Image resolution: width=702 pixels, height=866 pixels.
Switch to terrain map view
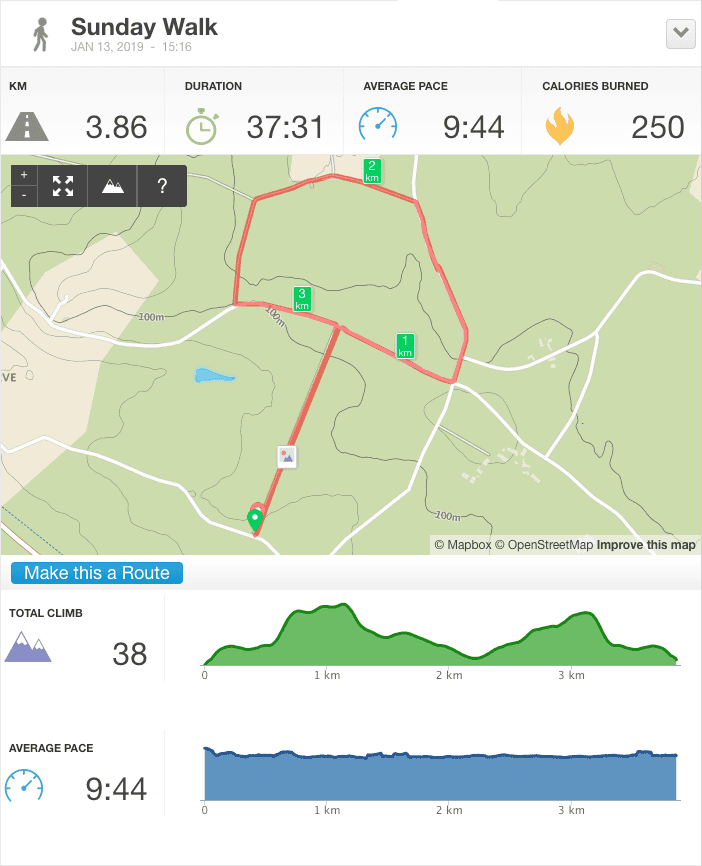tap(113, 186)
